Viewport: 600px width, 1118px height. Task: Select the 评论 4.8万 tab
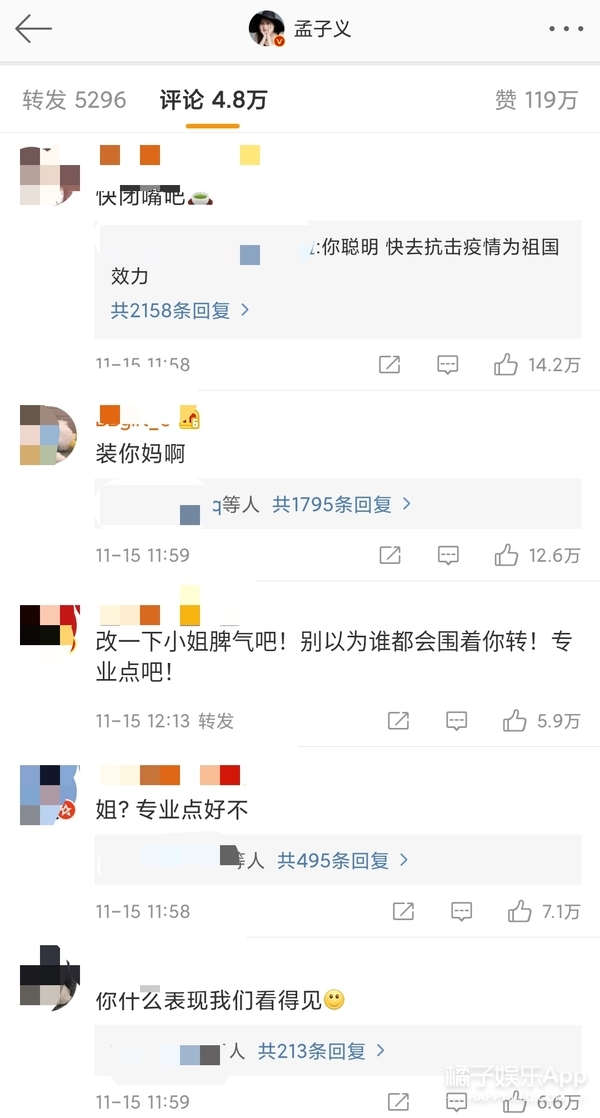(213, 100)
